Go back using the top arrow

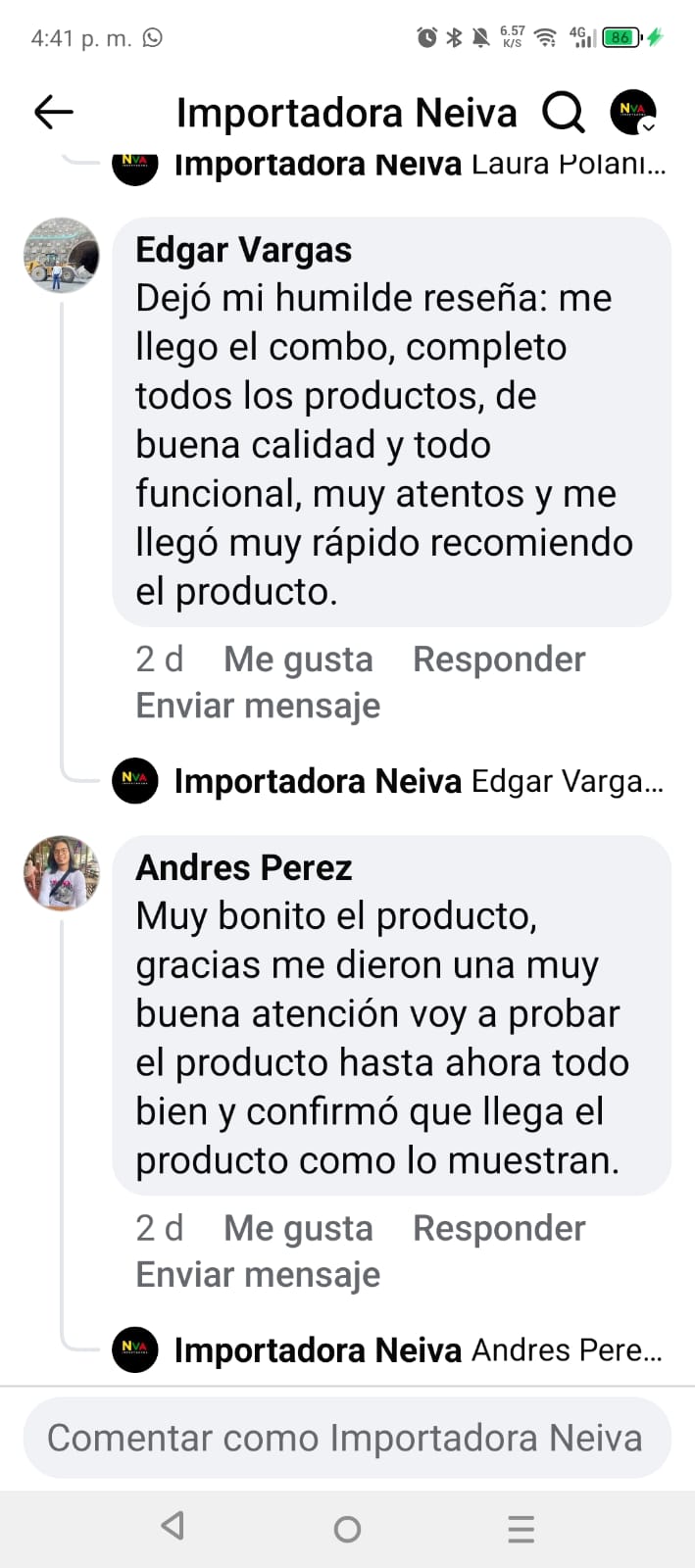coord(53,113)
